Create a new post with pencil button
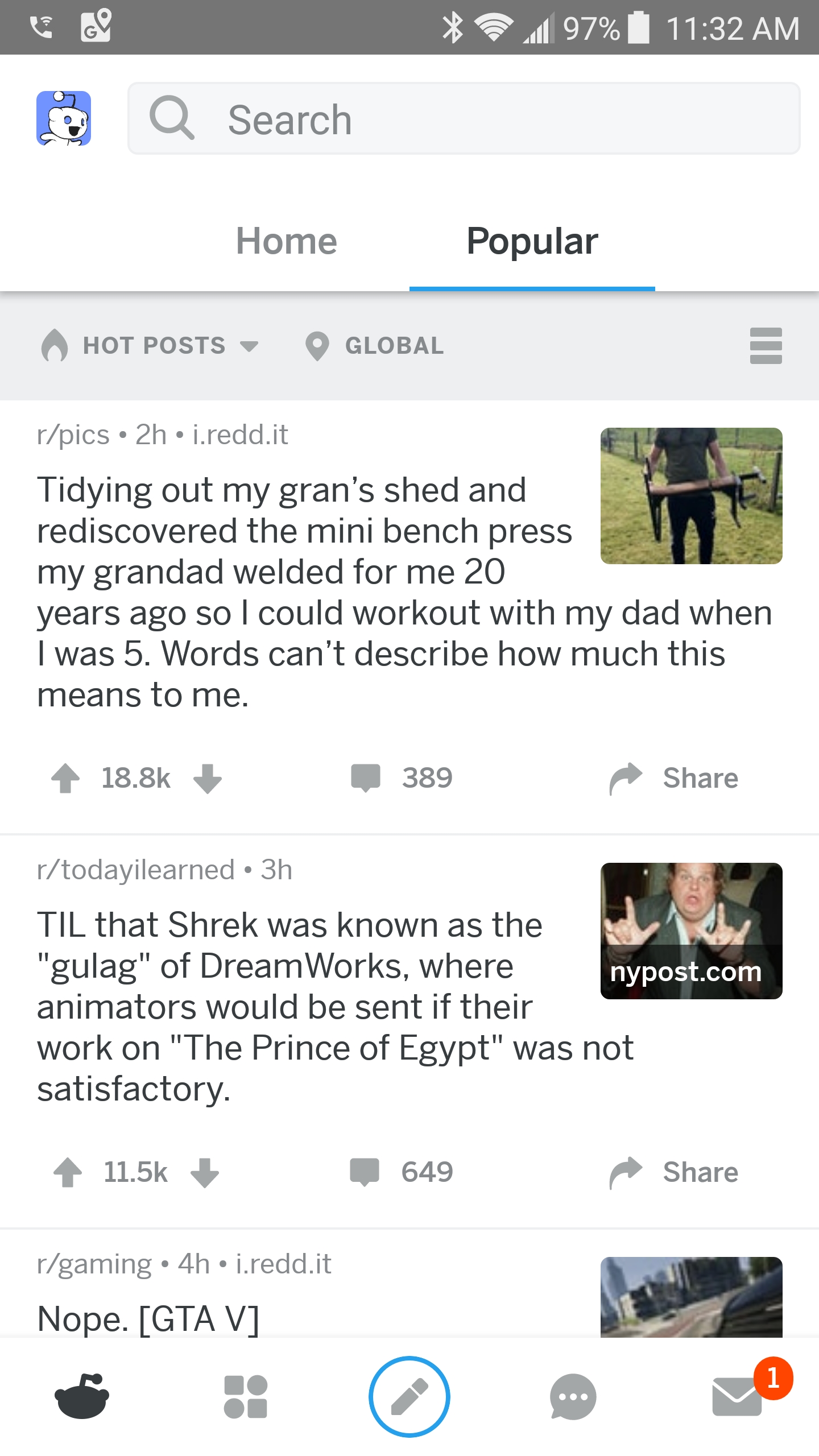The height and width of the screenshot is (1456, 819). (409, 1397)
